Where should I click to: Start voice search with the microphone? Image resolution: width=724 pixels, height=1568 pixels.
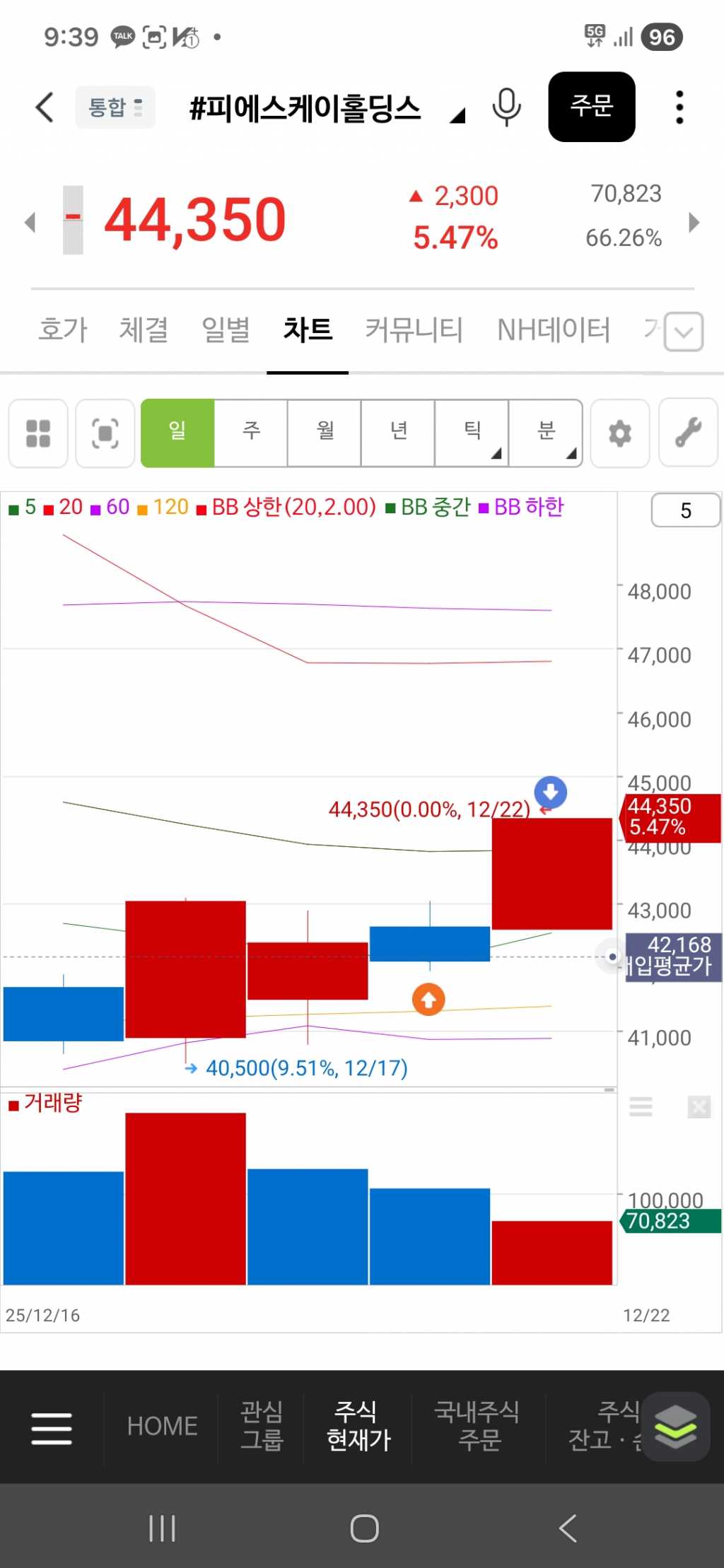coord(506,107)
